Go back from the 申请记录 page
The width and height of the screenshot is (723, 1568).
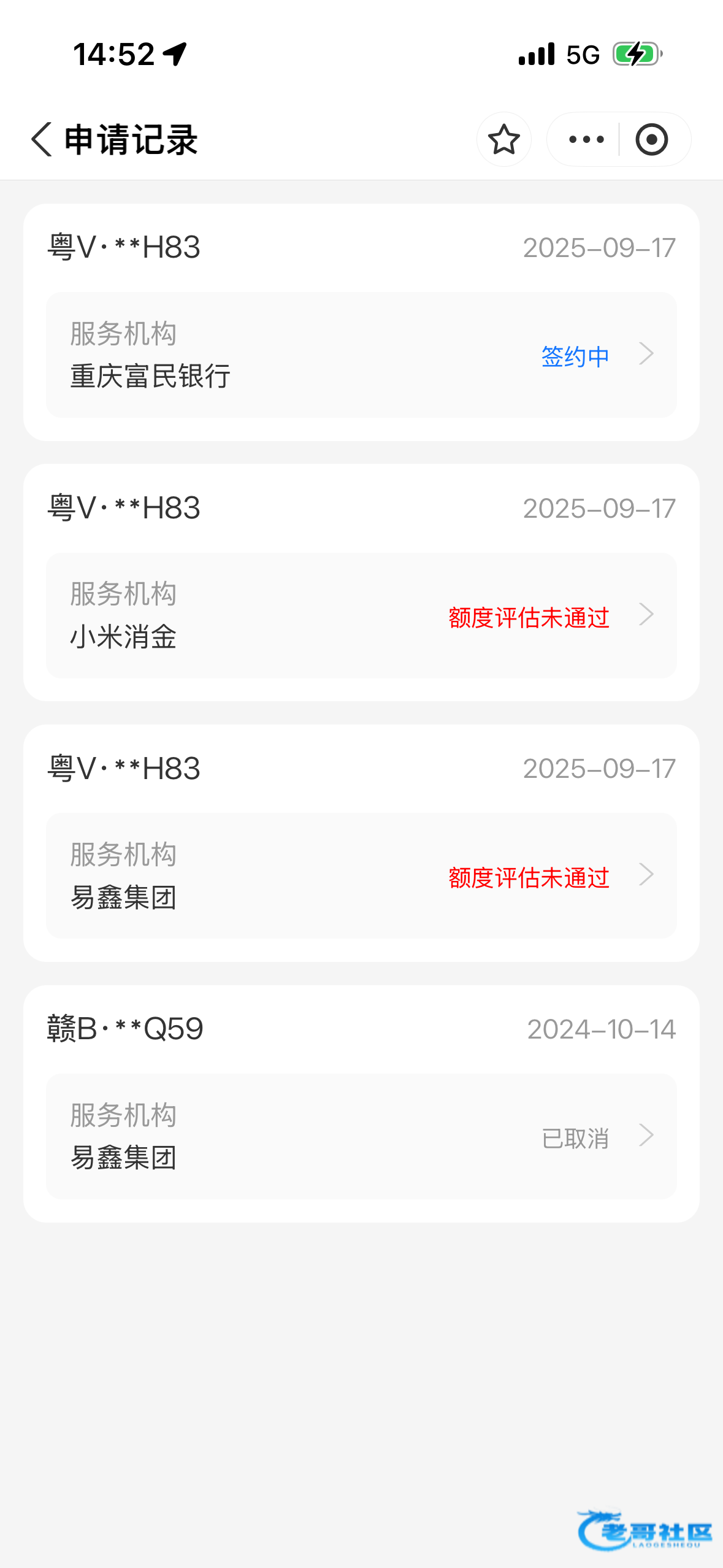pos(42,139)
